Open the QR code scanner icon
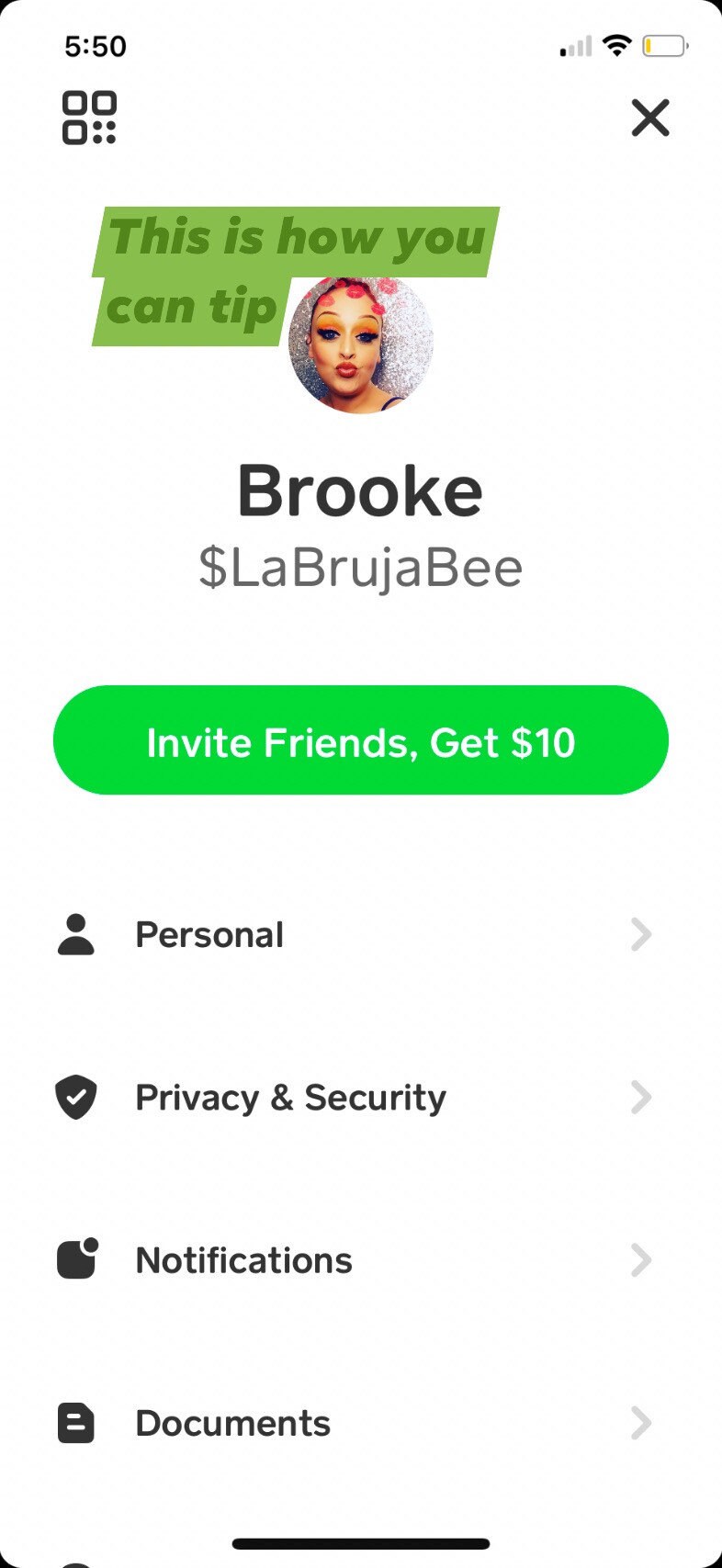The width and height of the screenshot is (722, 1568). [89, 118]
